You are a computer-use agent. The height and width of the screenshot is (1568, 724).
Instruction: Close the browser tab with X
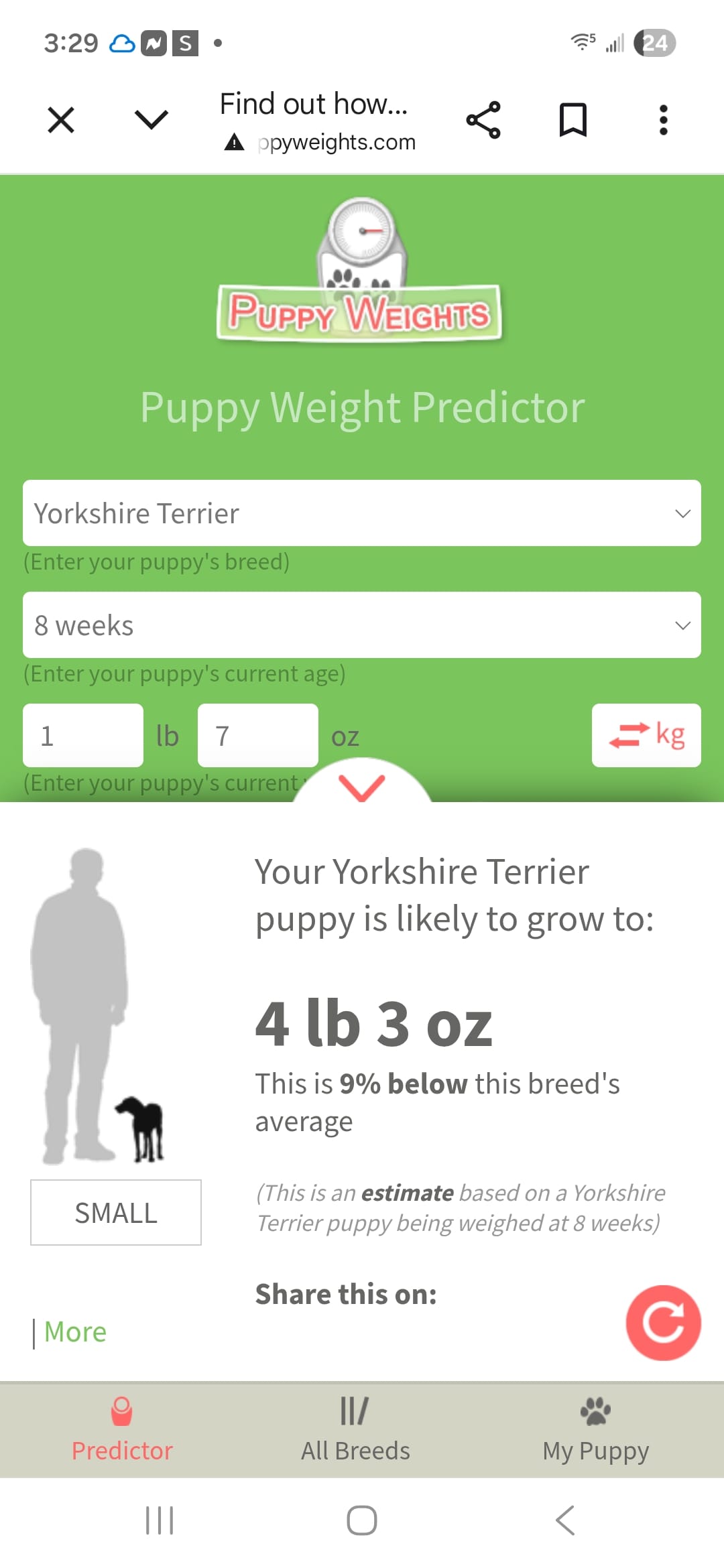point(61,121)
